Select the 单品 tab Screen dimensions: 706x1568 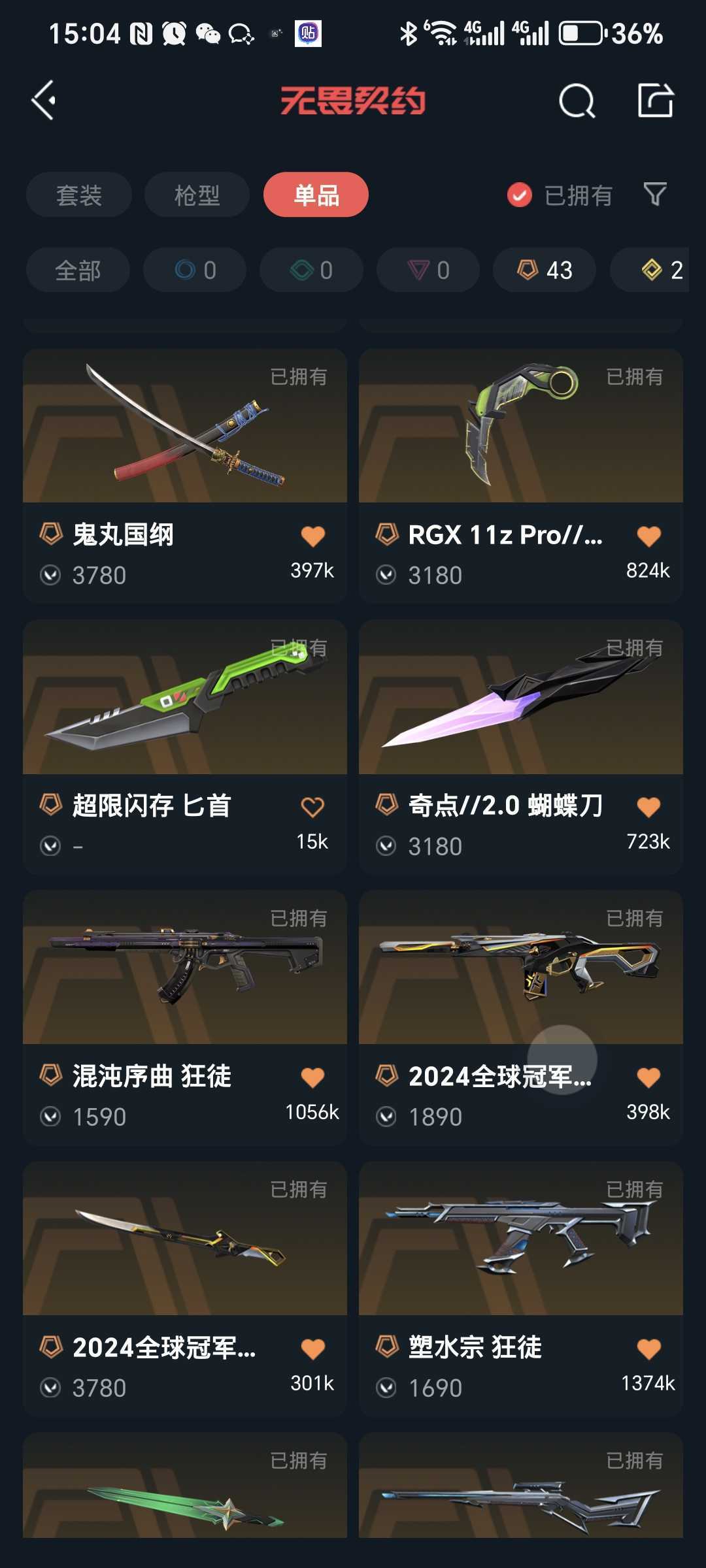coord(316,195)
